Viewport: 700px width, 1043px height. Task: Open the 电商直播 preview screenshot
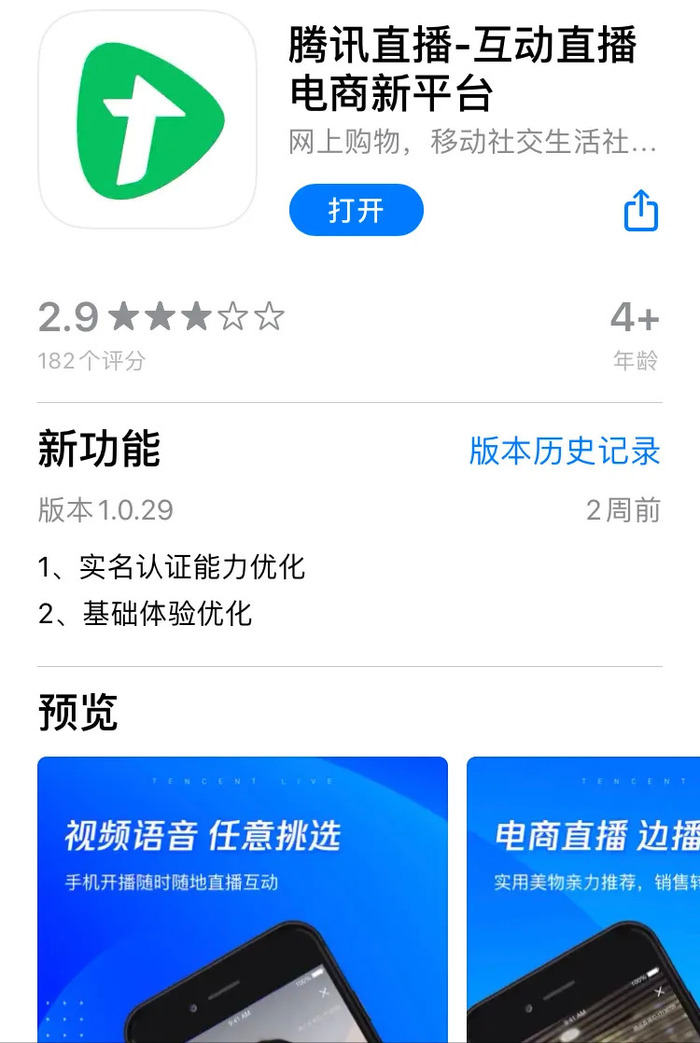point(583,900)
